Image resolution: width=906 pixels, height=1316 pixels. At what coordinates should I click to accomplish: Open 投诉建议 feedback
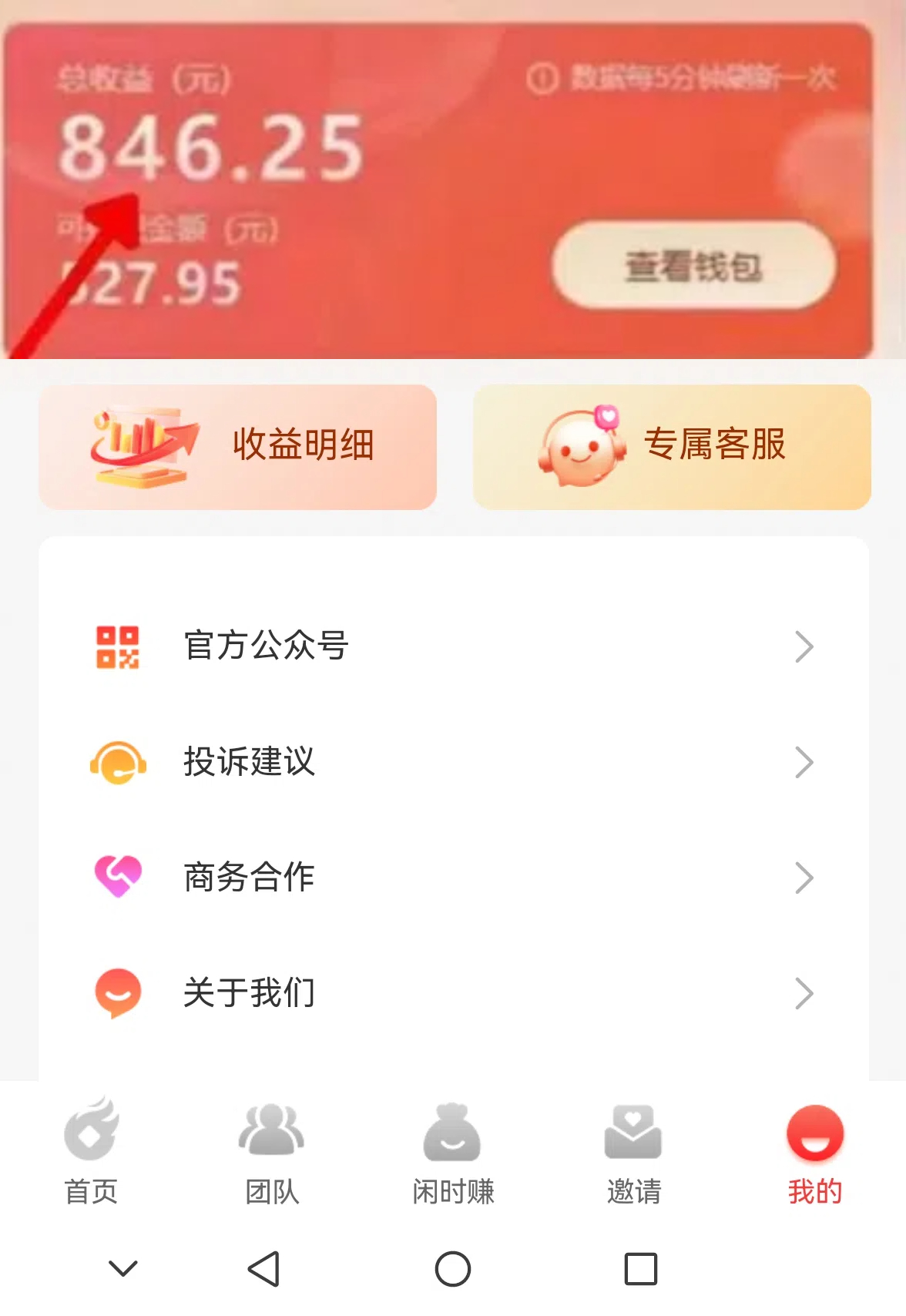(453, 762)
